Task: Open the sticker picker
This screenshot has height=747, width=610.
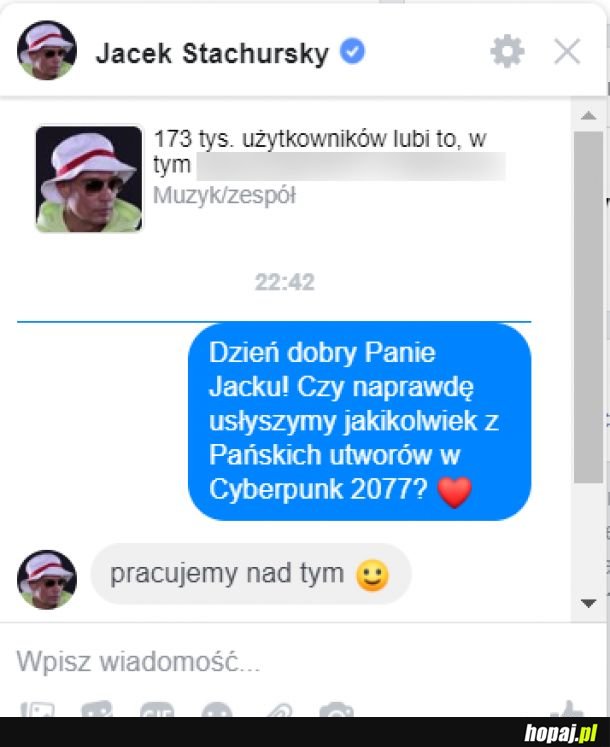Action: [x=97, y=711]
